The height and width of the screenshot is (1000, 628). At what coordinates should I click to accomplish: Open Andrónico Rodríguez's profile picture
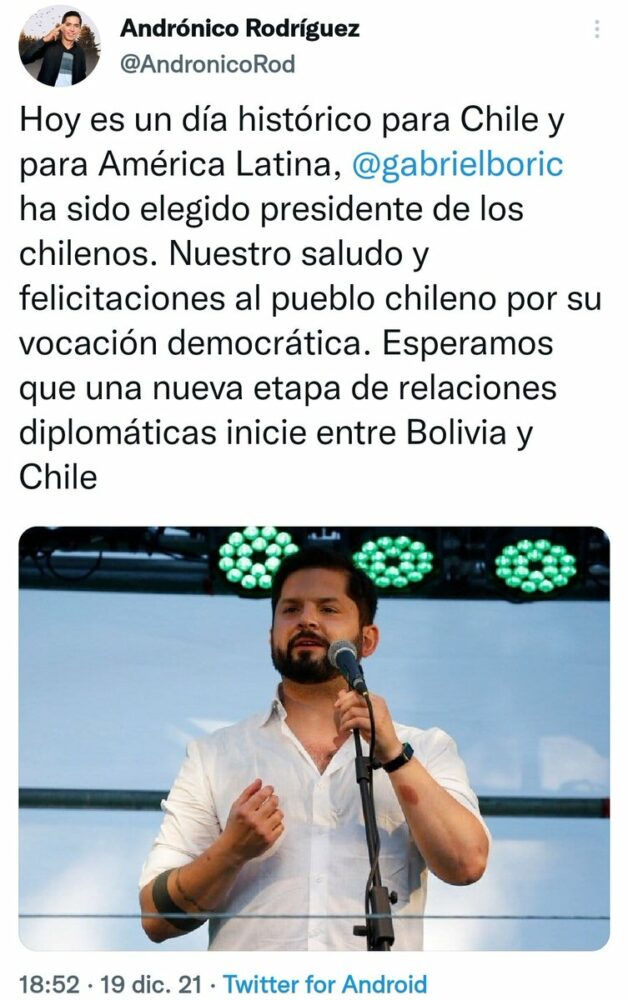click(59, 45)
